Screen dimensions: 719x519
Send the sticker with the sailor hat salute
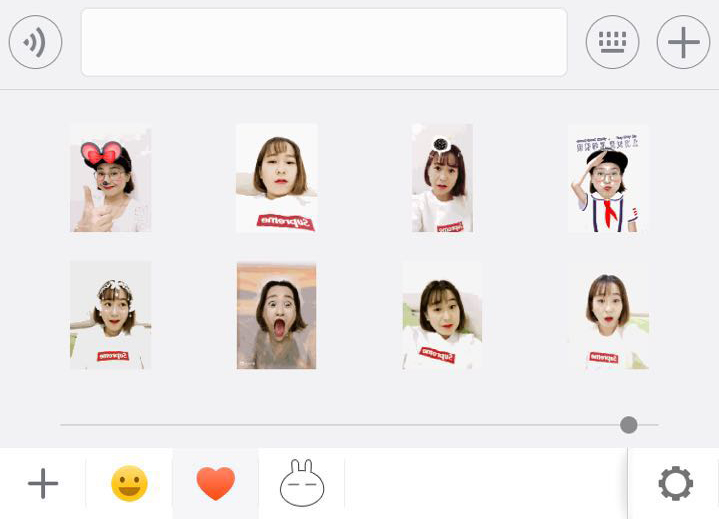tap(608, 178)
